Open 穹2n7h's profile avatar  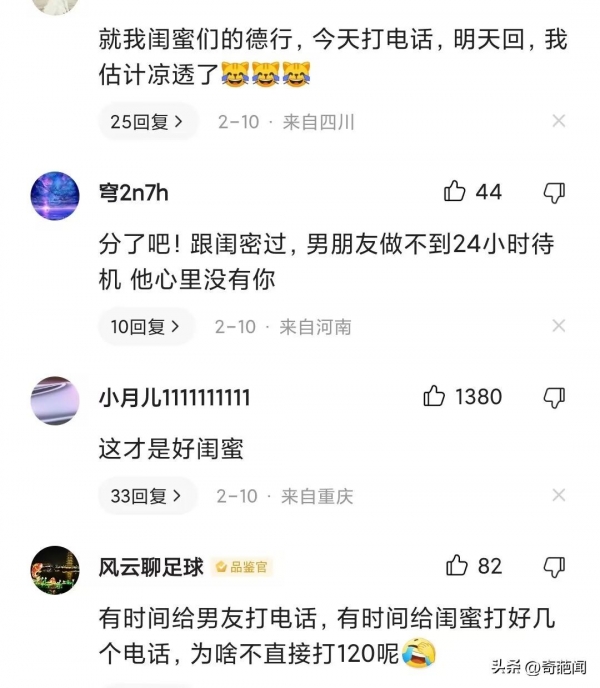(x=55, y=195)
